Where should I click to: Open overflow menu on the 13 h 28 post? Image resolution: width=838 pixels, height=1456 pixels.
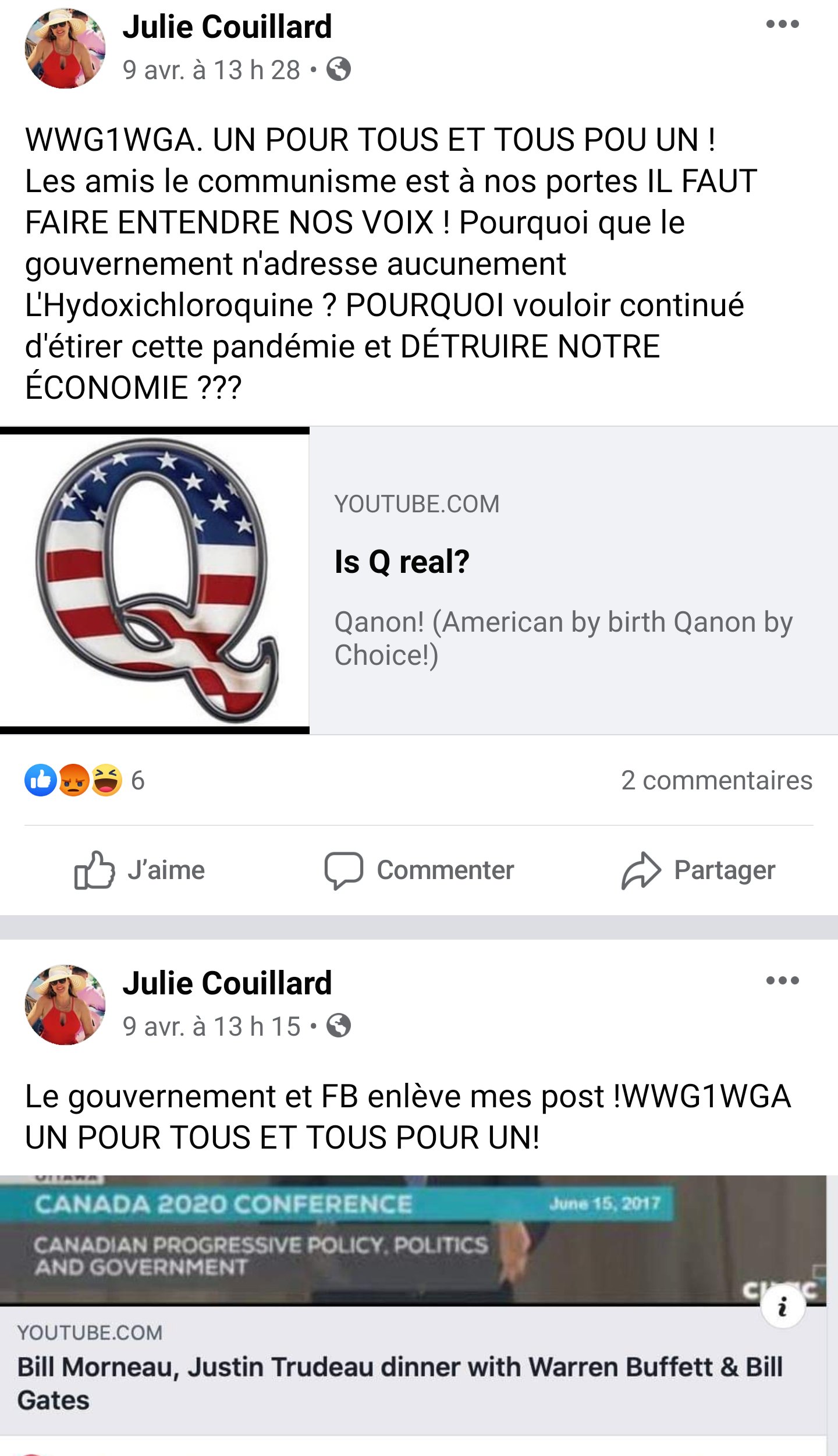[782, 24]
